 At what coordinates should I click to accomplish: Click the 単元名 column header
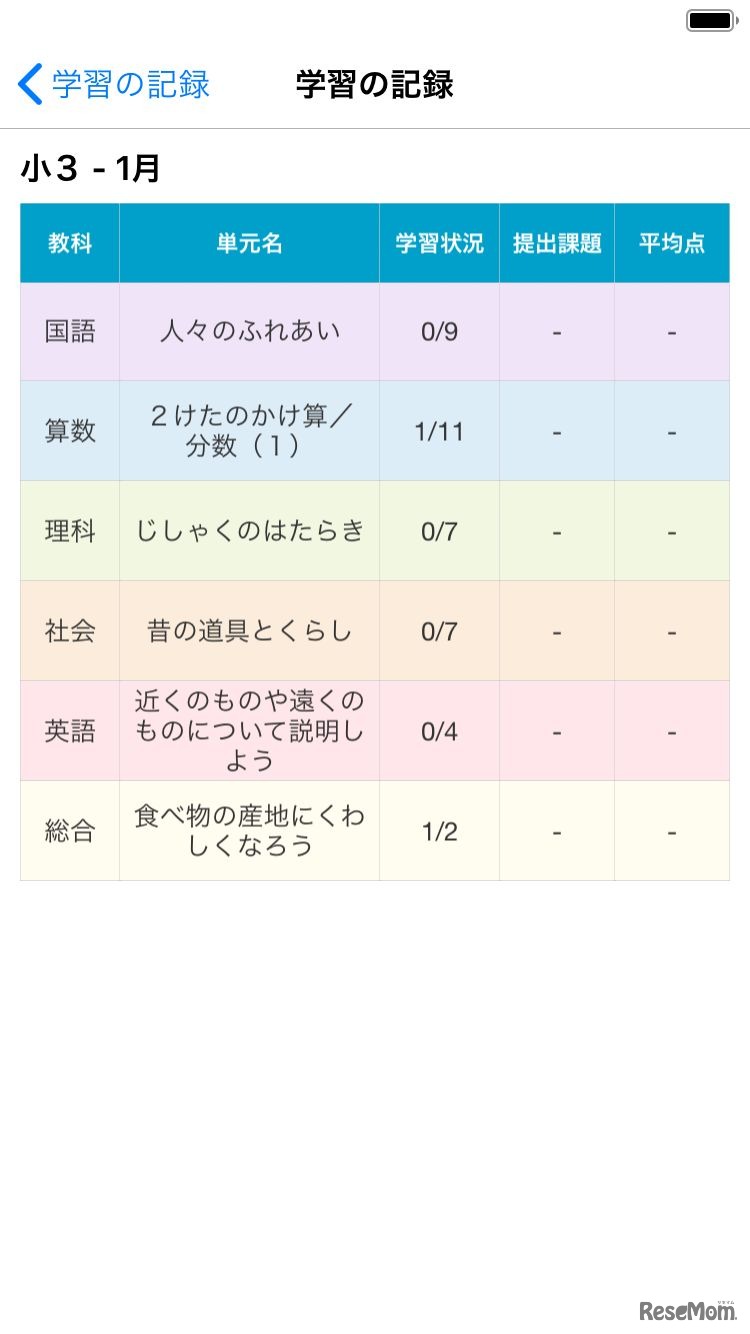248,242
